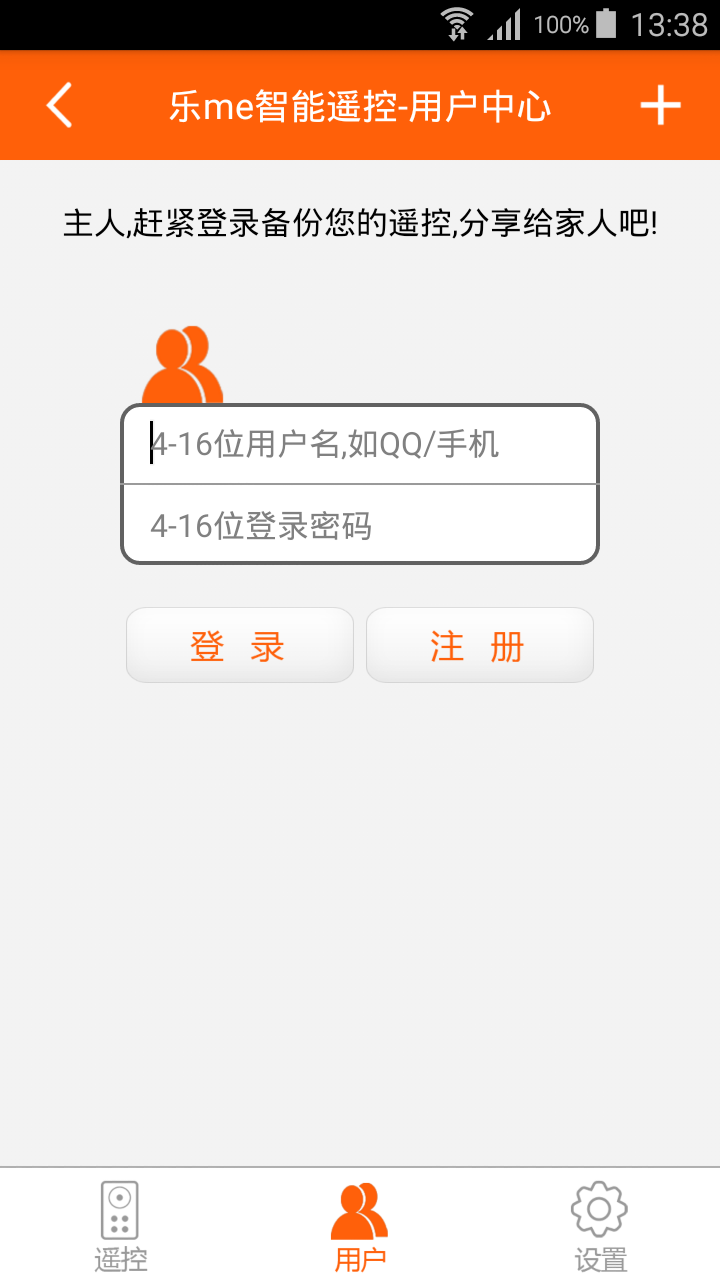This screenshot has width=720, height=1280.
Task: Switch to the 遥控 remote tab
Action: 120,1225
